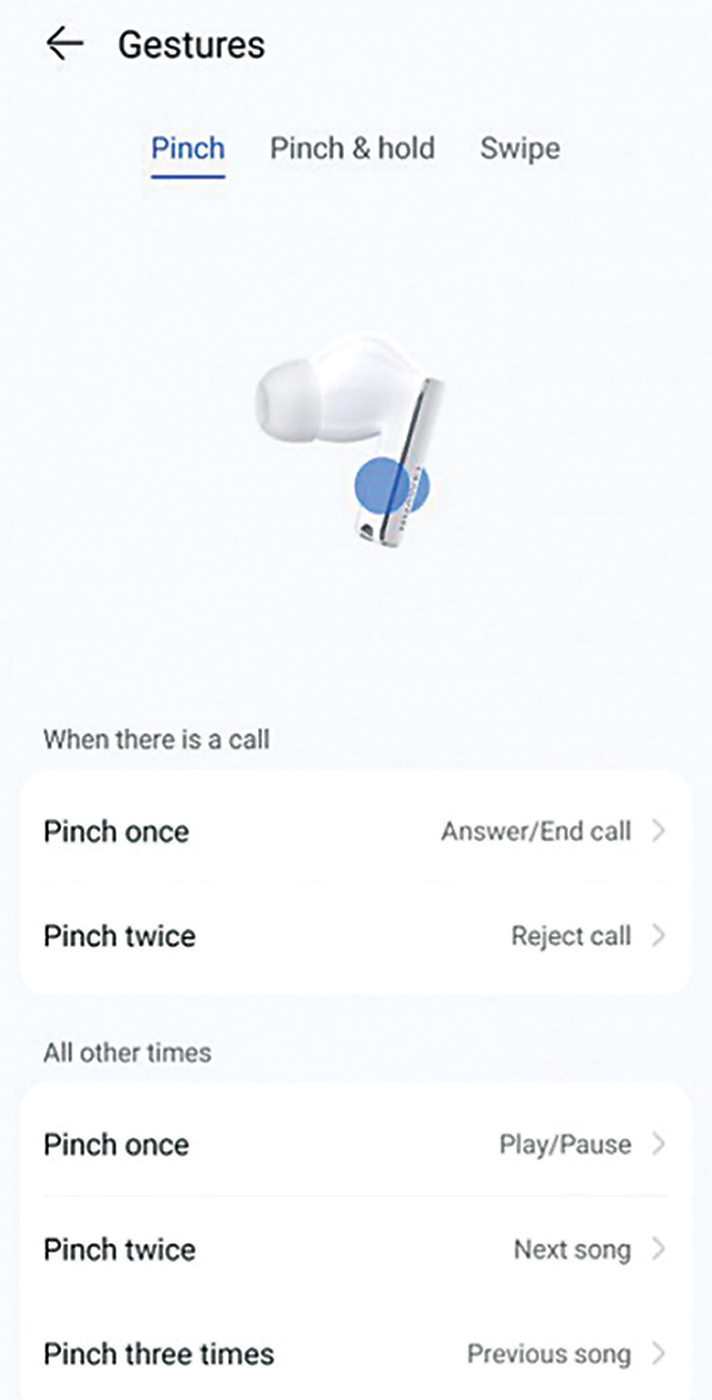Image resolution: width=712 pixels, height=1400 pixels.
Task: Switch to the Pinch & hold tab
Action: [x=352, y=149]
